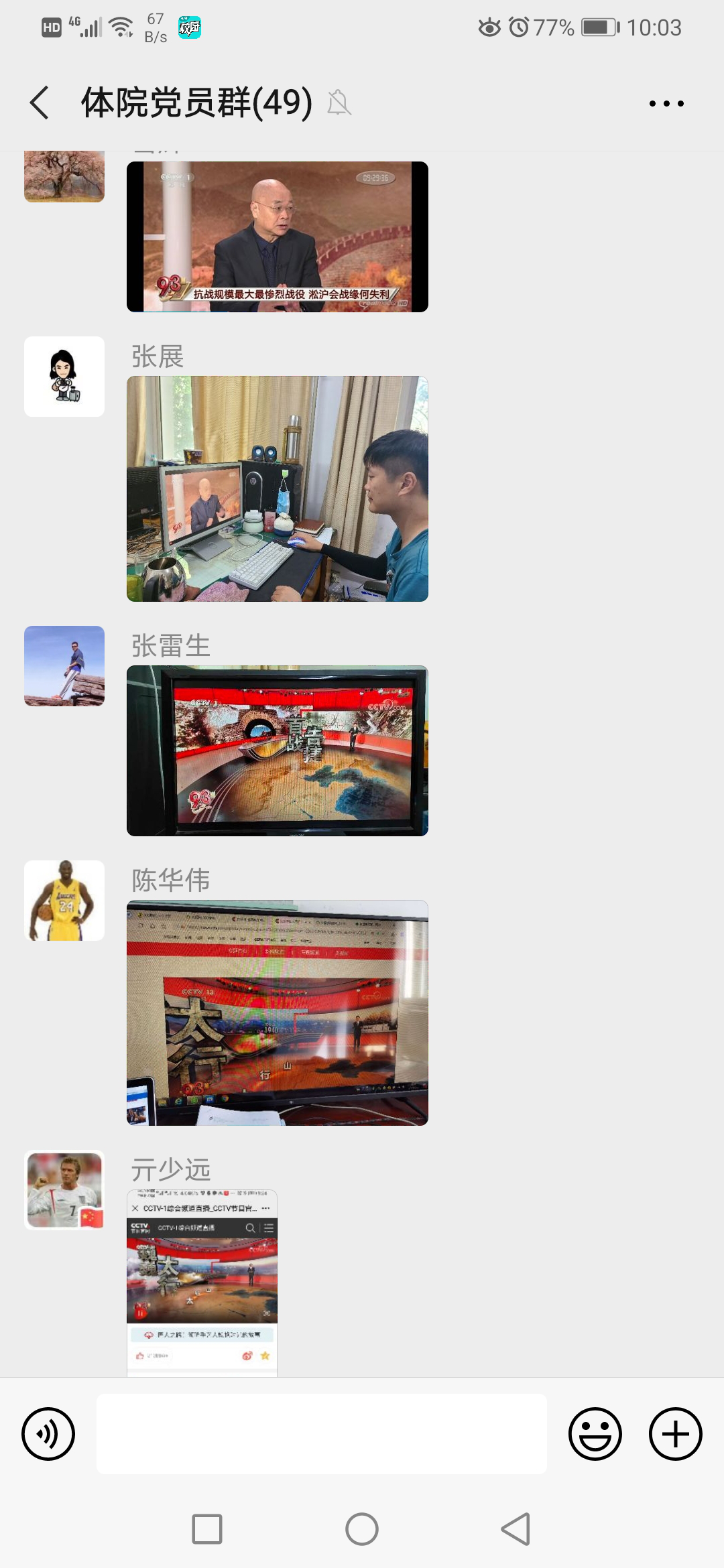Open system recent apps
Screen dimensions: 724x1568
[207, 1529]
